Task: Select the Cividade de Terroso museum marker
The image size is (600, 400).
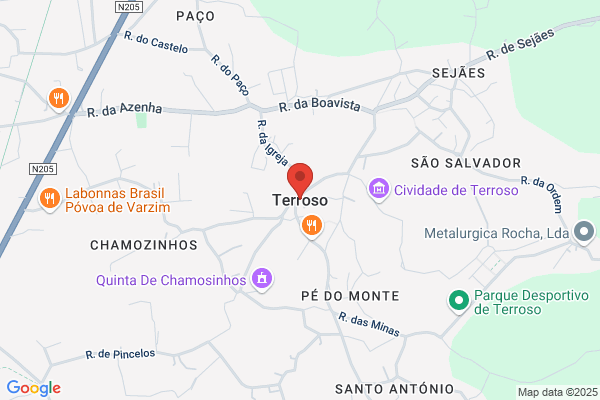Action: coord(379,189)
